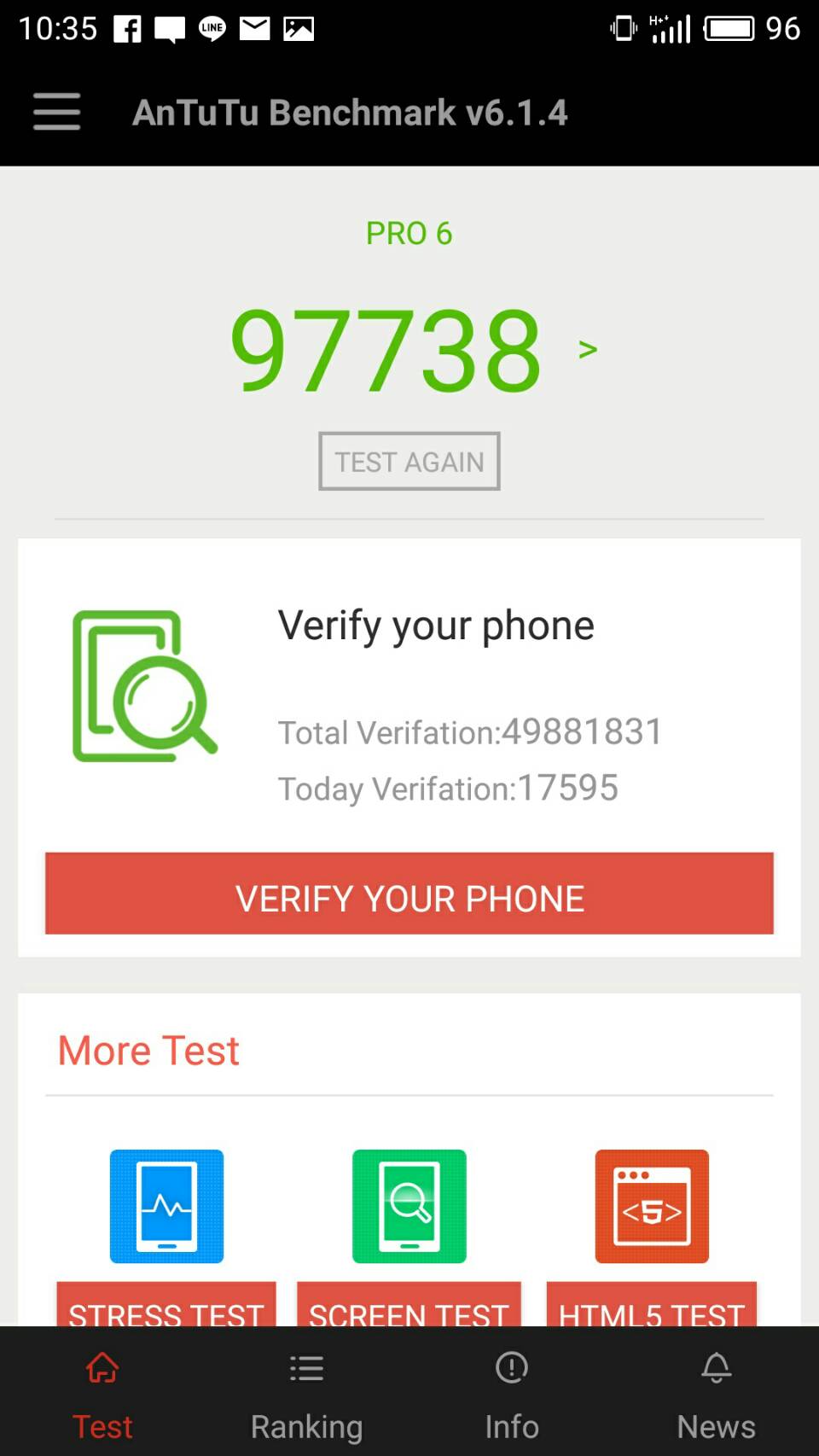Screen dimensions: 819x1456
Task: Run the HTML5 TEST
Action: click(652, 1303)
